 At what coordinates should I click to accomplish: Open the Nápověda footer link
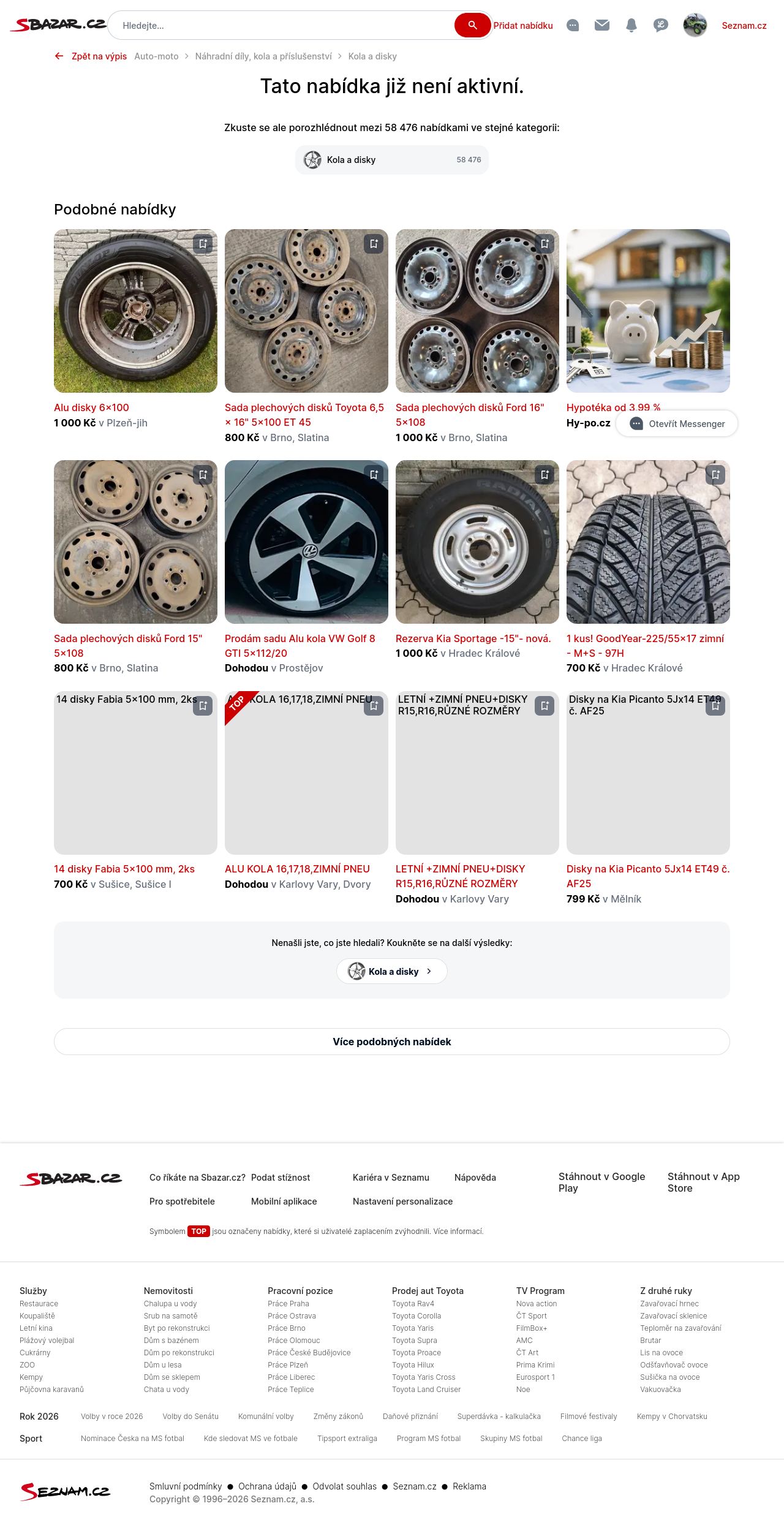coord(475,1178)
